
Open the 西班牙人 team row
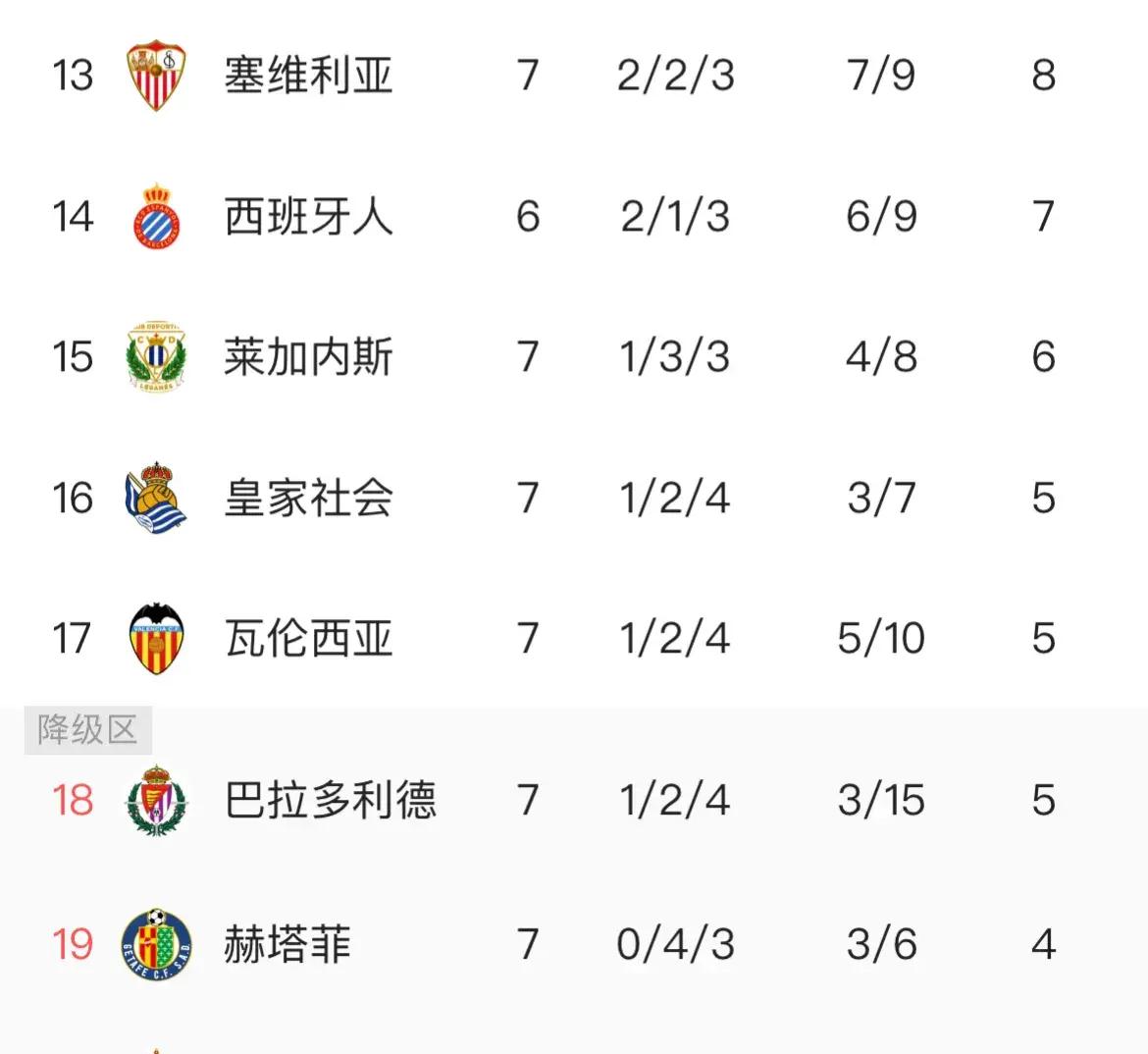pos(308,217)
